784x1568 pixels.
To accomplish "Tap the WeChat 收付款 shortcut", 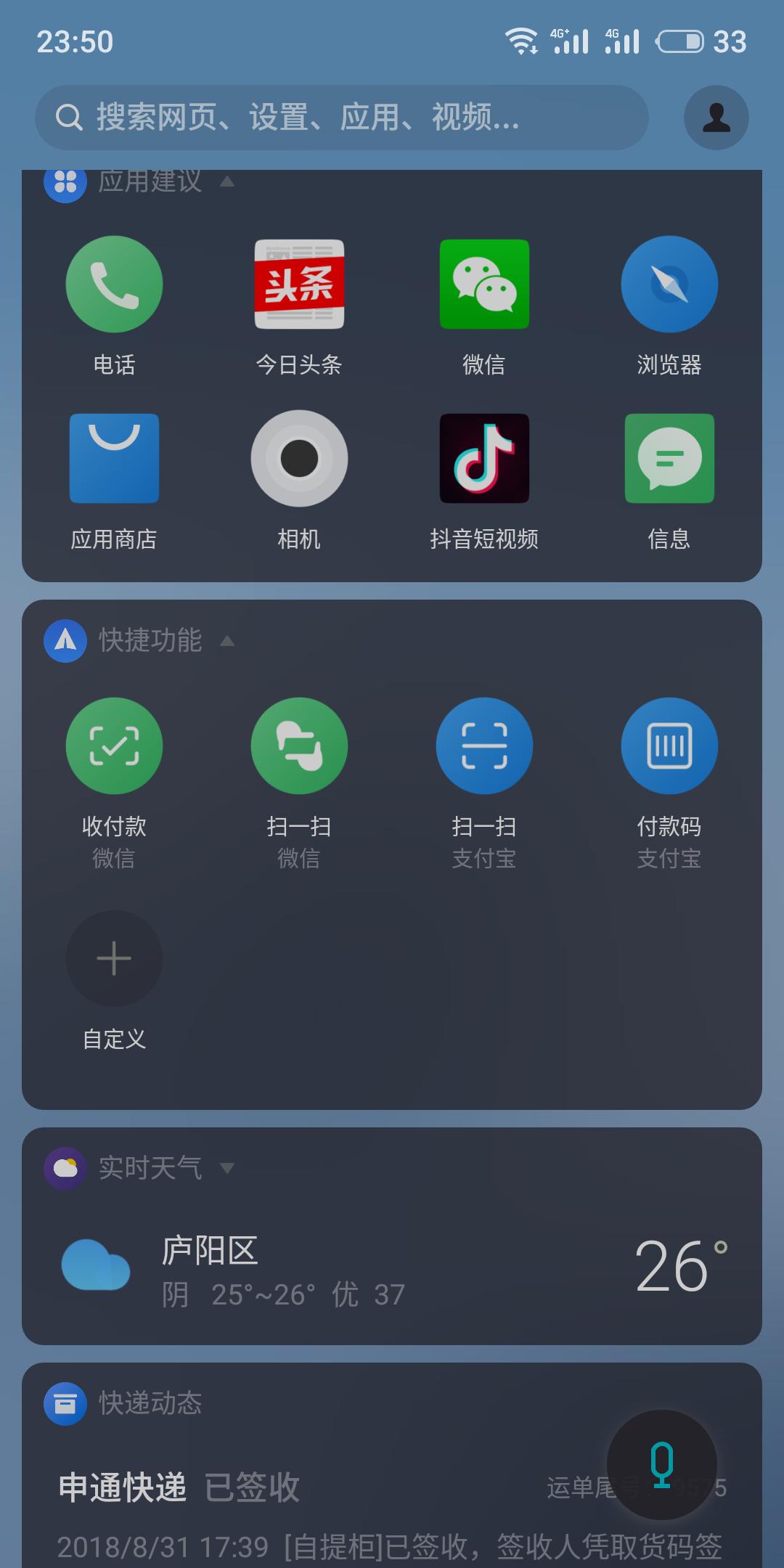I will (114, 746).
